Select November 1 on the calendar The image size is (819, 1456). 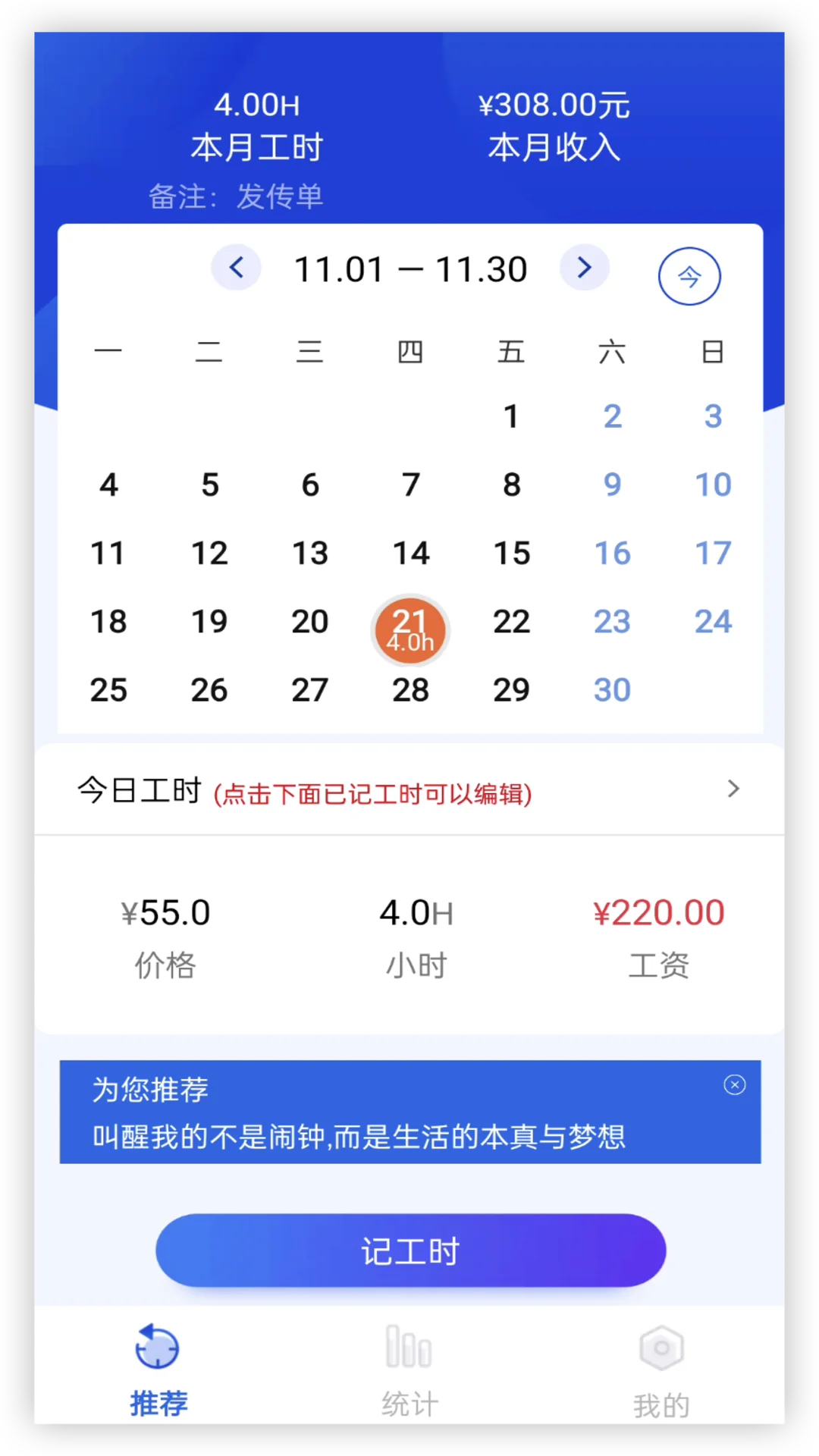pyautogui.click(x=511, y=416)
